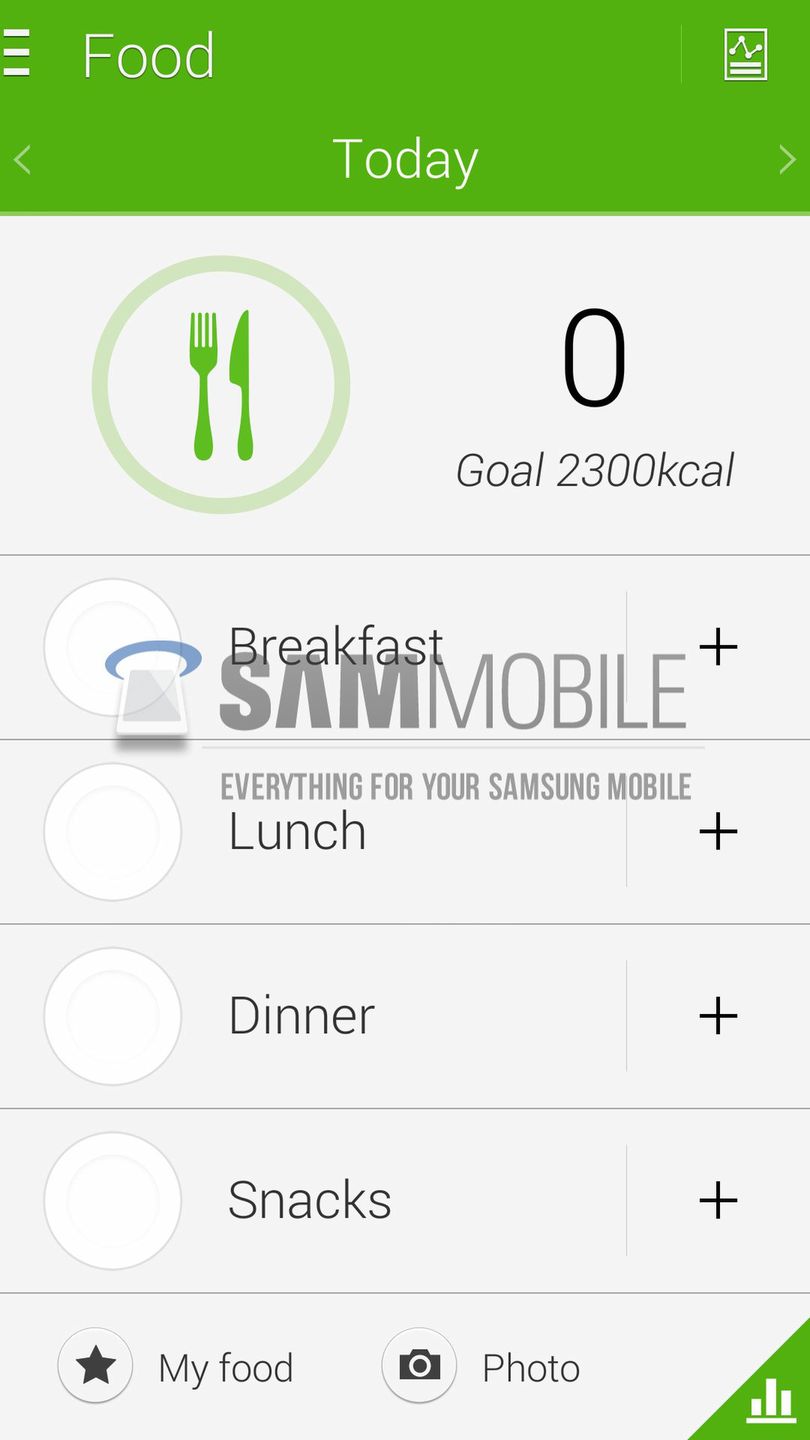Add food to Lunch
810x1440 pixels.
(x=718, y=831)
